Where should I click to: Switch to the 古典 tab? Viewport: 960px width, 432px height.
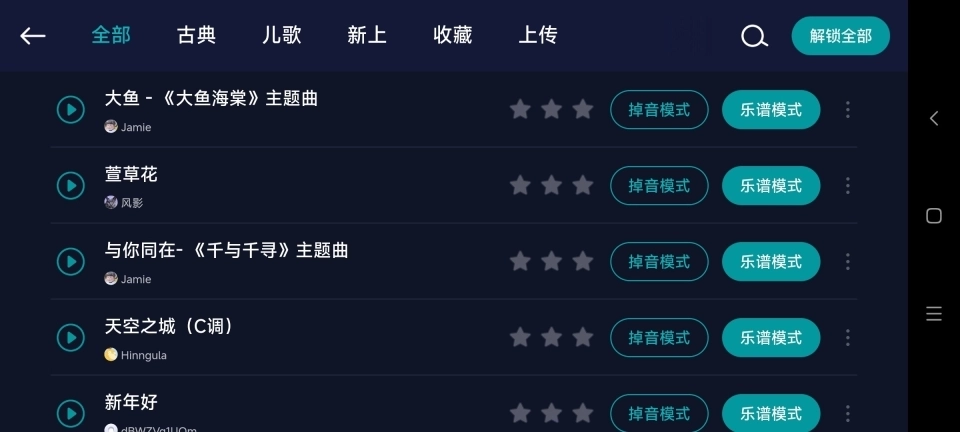(x=196, y=35)
